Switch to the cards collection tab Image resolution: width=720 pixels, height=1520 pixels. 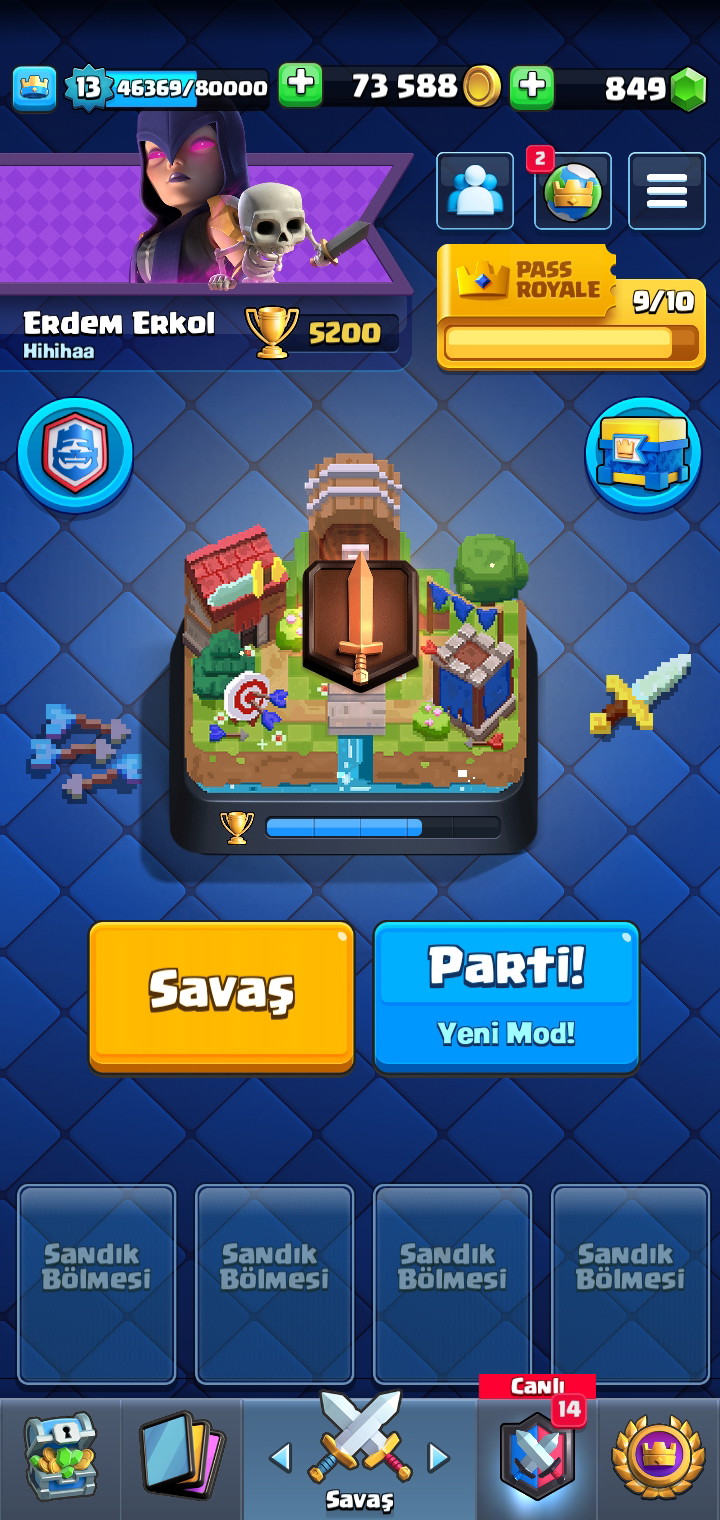[181, 1458]
